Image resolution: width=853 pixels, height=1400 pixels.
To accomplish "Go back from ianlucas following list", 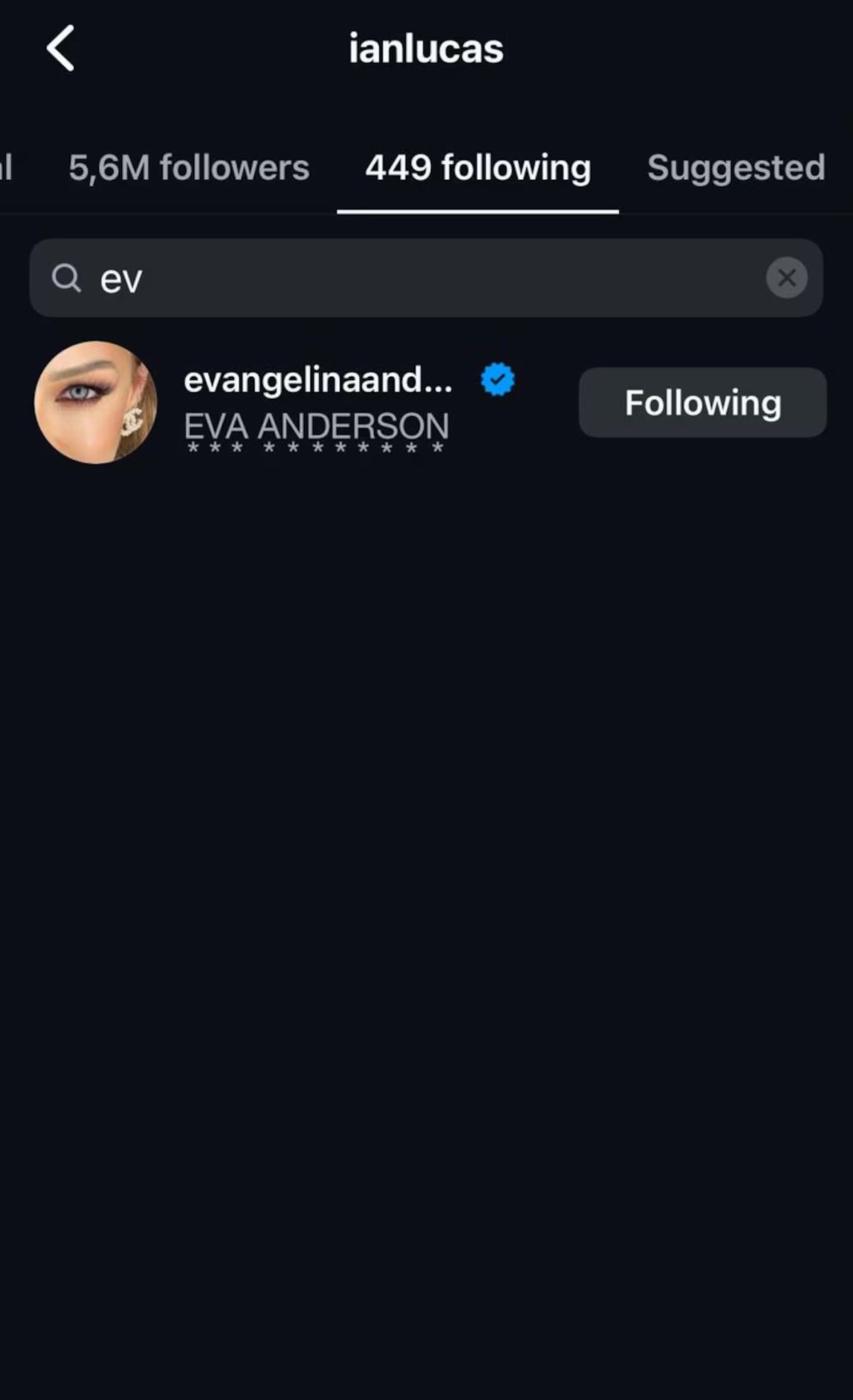I will click(61, 48).
